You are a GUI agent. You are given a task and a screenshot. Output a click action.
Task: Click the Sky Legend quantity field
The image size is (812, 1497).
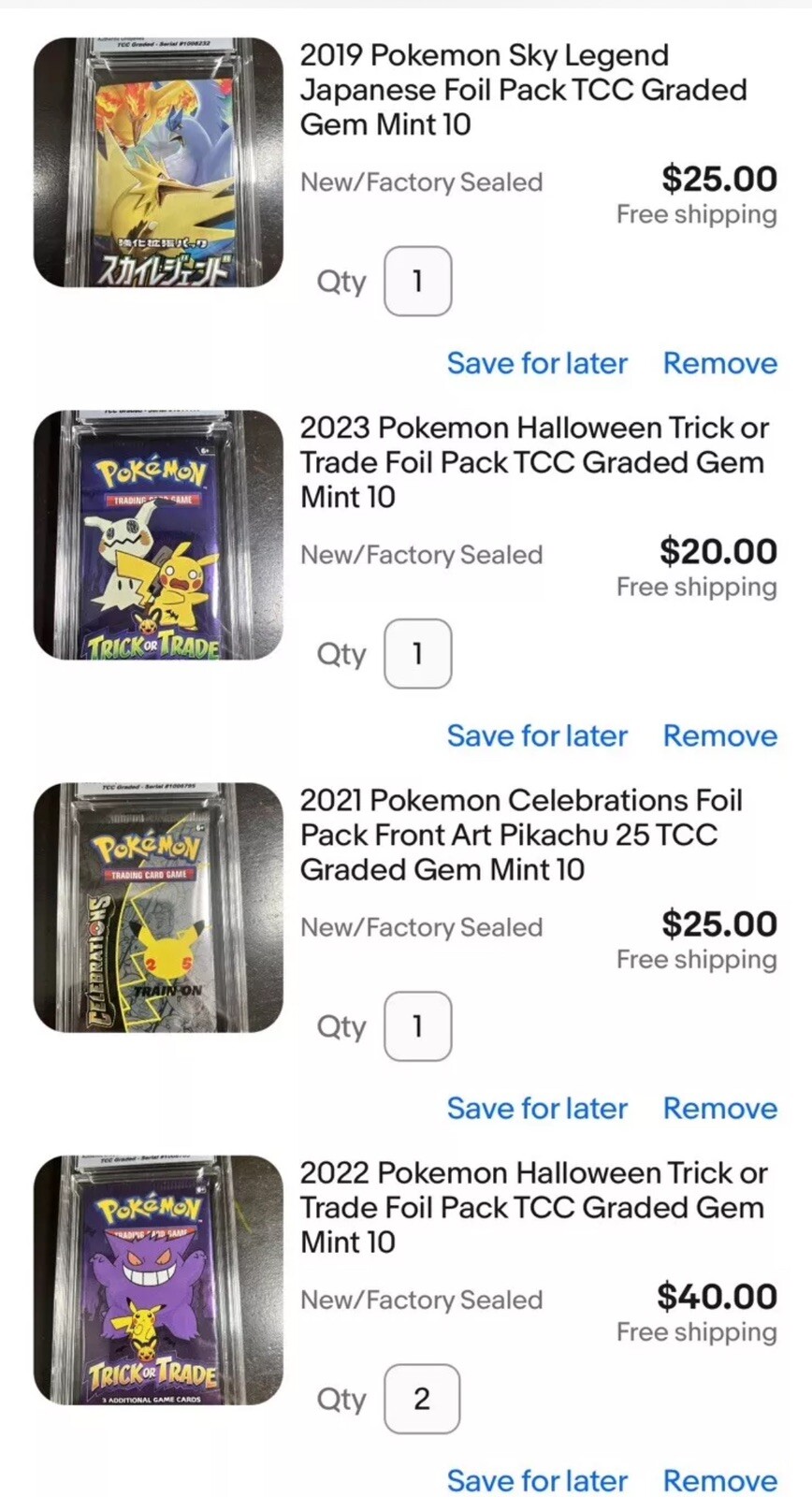point(417,281)
